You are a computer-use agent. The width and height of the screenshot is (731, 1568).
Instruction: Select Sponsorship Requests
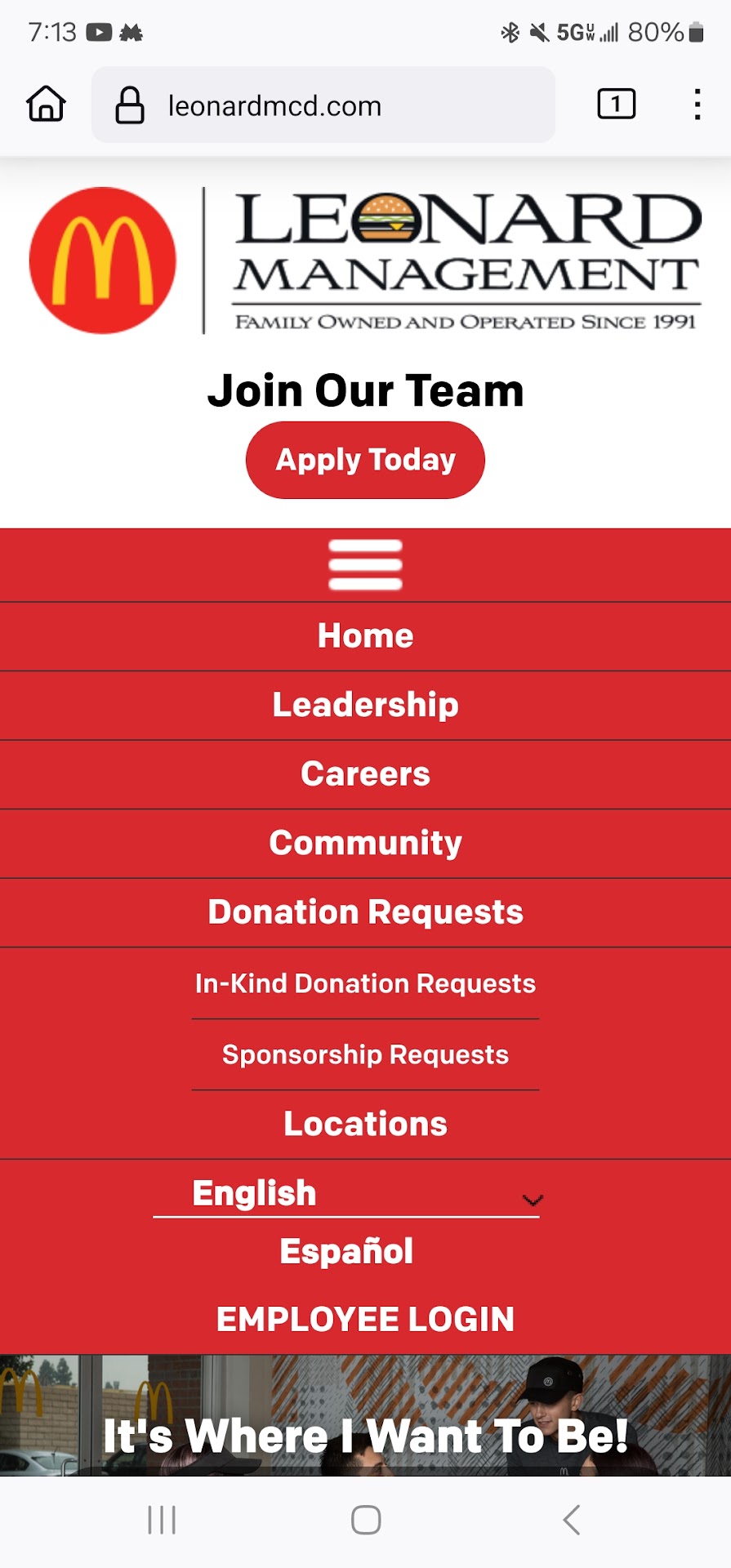pos(365,1054)
